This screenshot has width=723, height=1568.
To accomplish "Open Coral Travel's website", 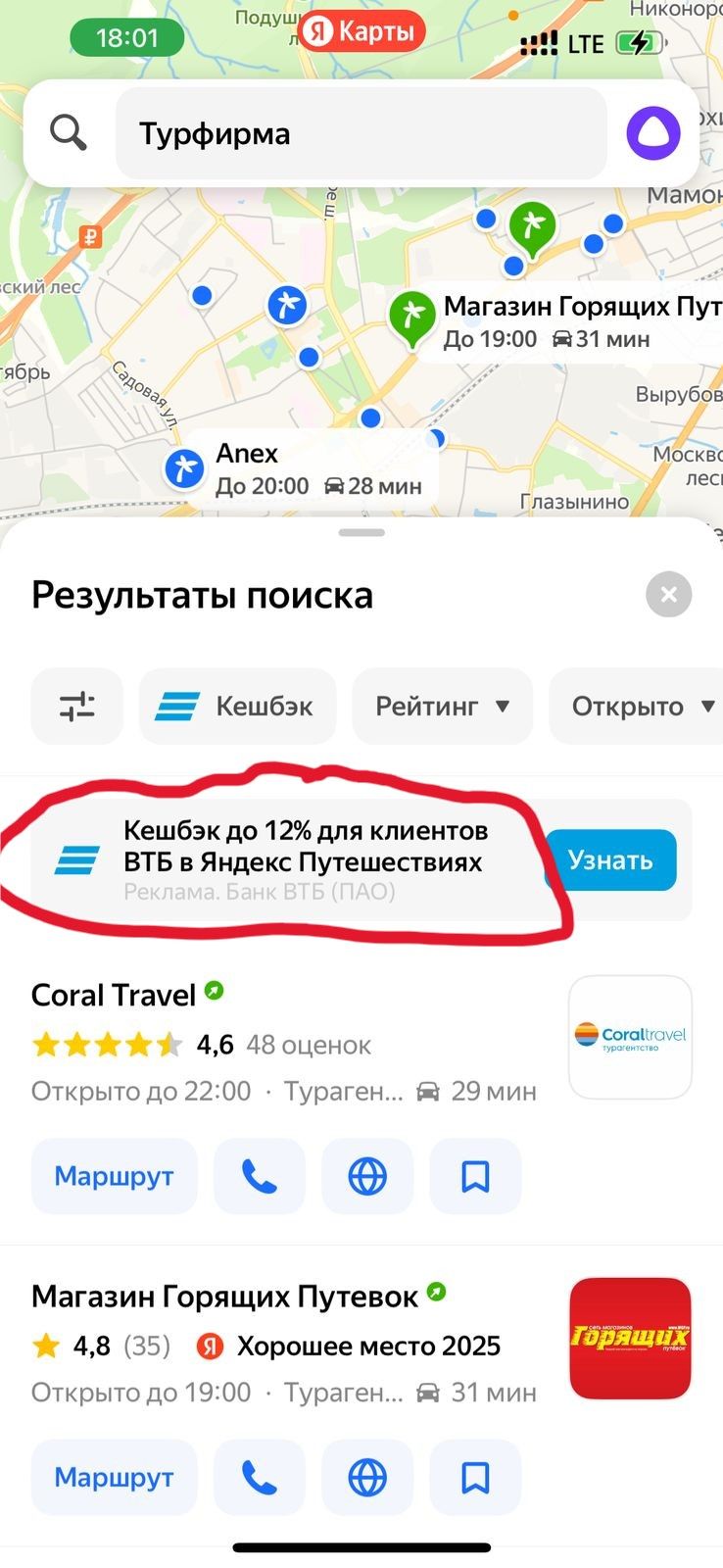I will [x=367, y=1176].
